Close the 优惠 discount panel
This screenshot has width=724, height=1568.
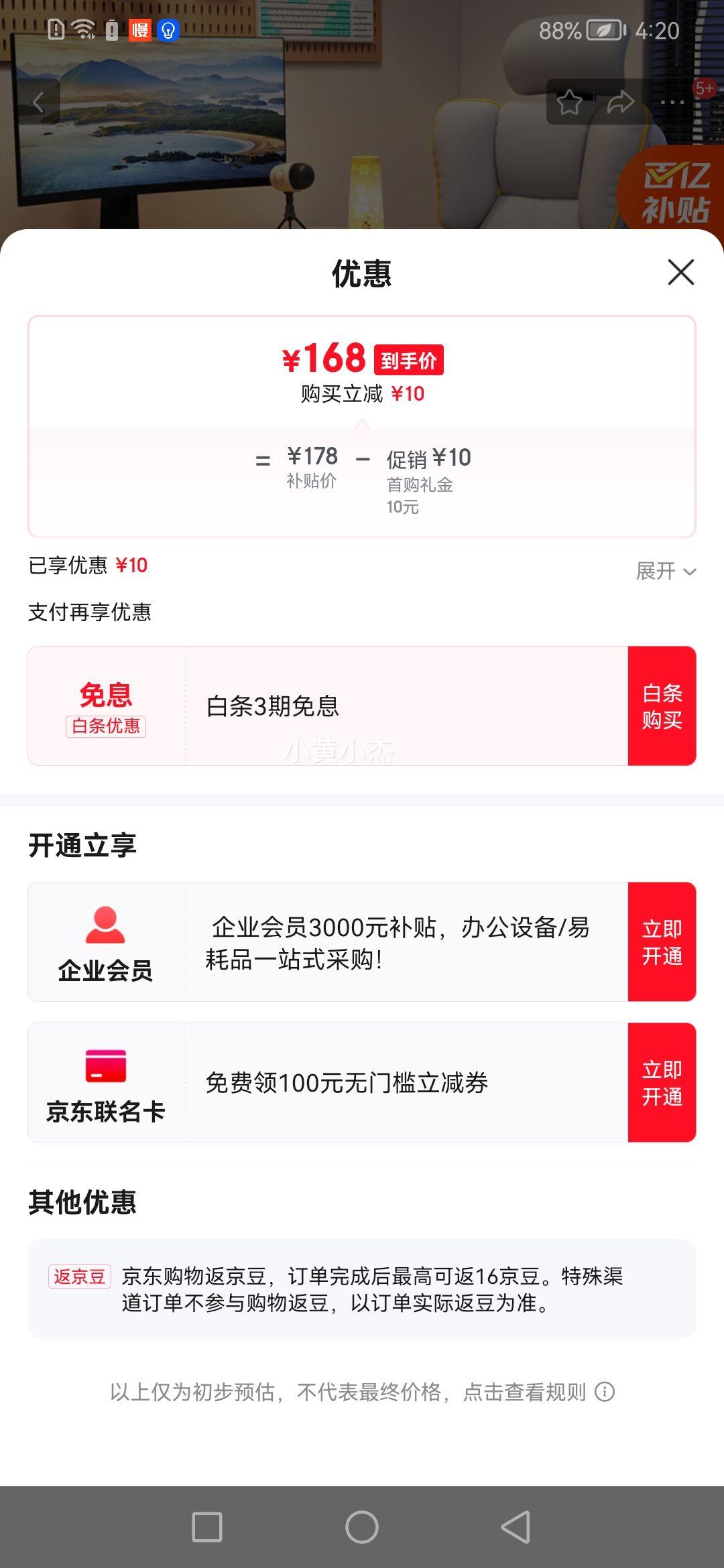680,272
